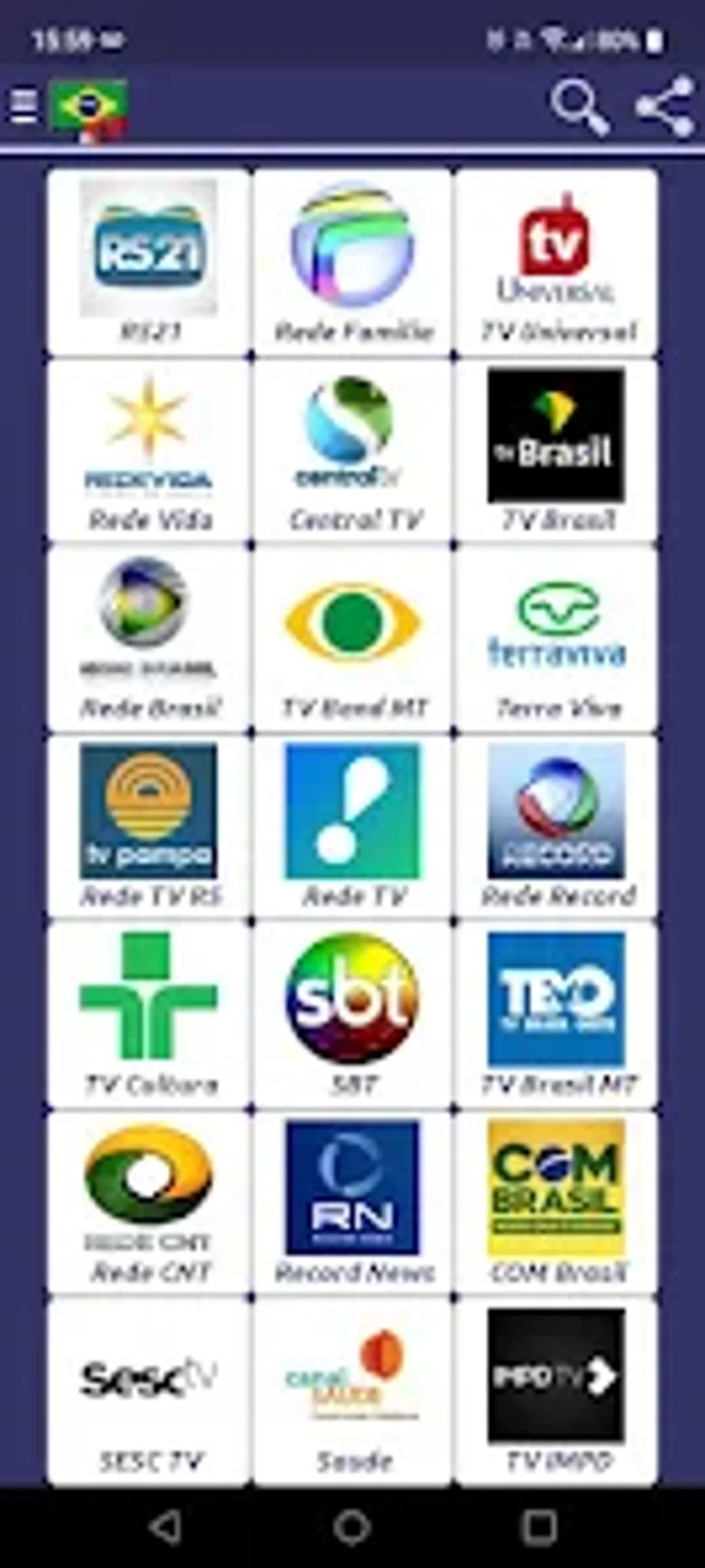Open TV Universal channel
Screen dimensions: 705x1568
pyautogui.click(x=556, y=262)
